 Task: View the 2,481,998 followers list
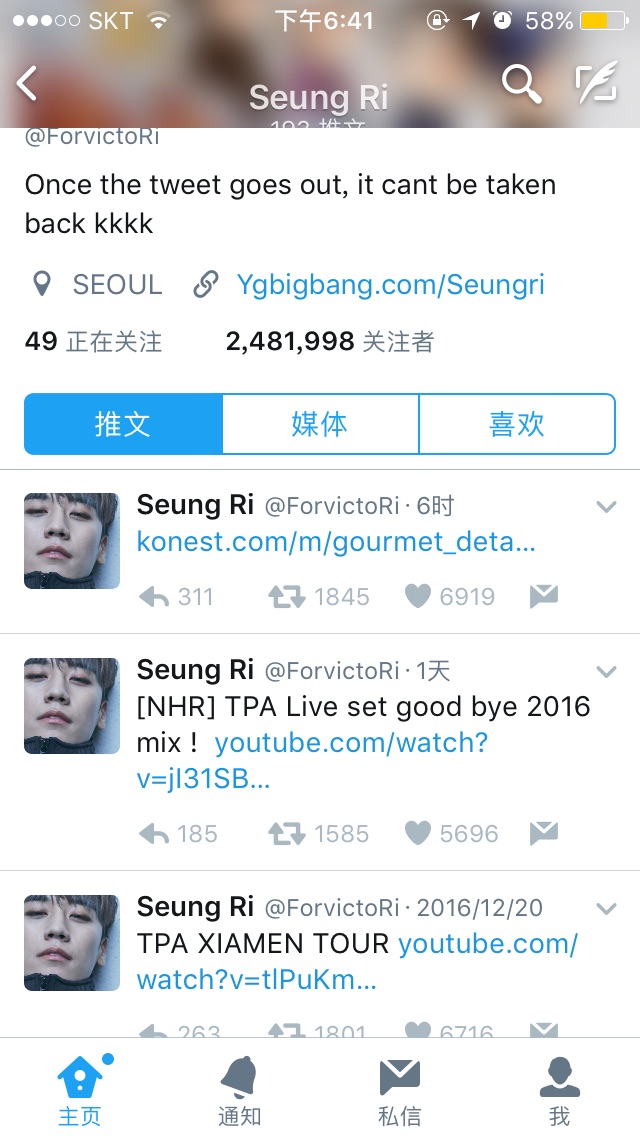point(330,342)
